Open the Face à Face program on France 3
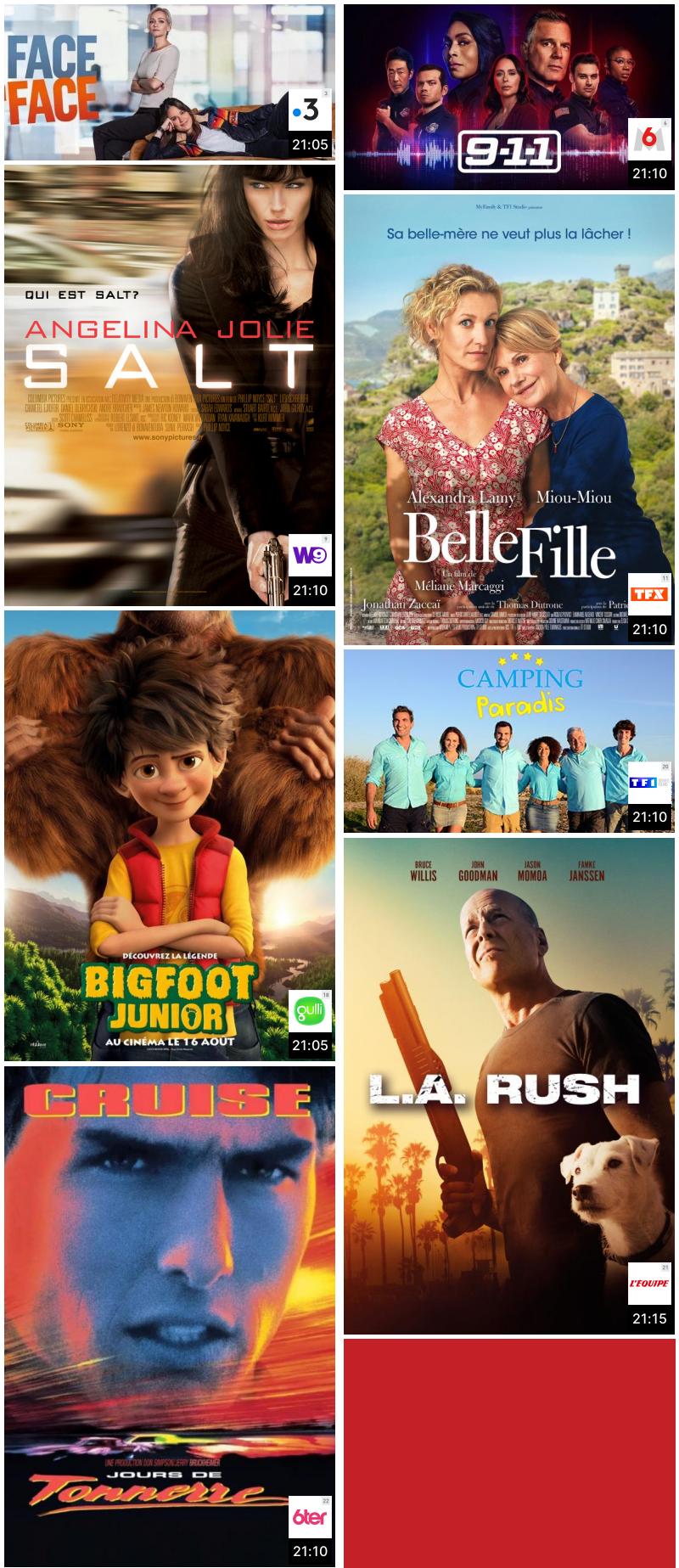 click(x=169, y=81)
